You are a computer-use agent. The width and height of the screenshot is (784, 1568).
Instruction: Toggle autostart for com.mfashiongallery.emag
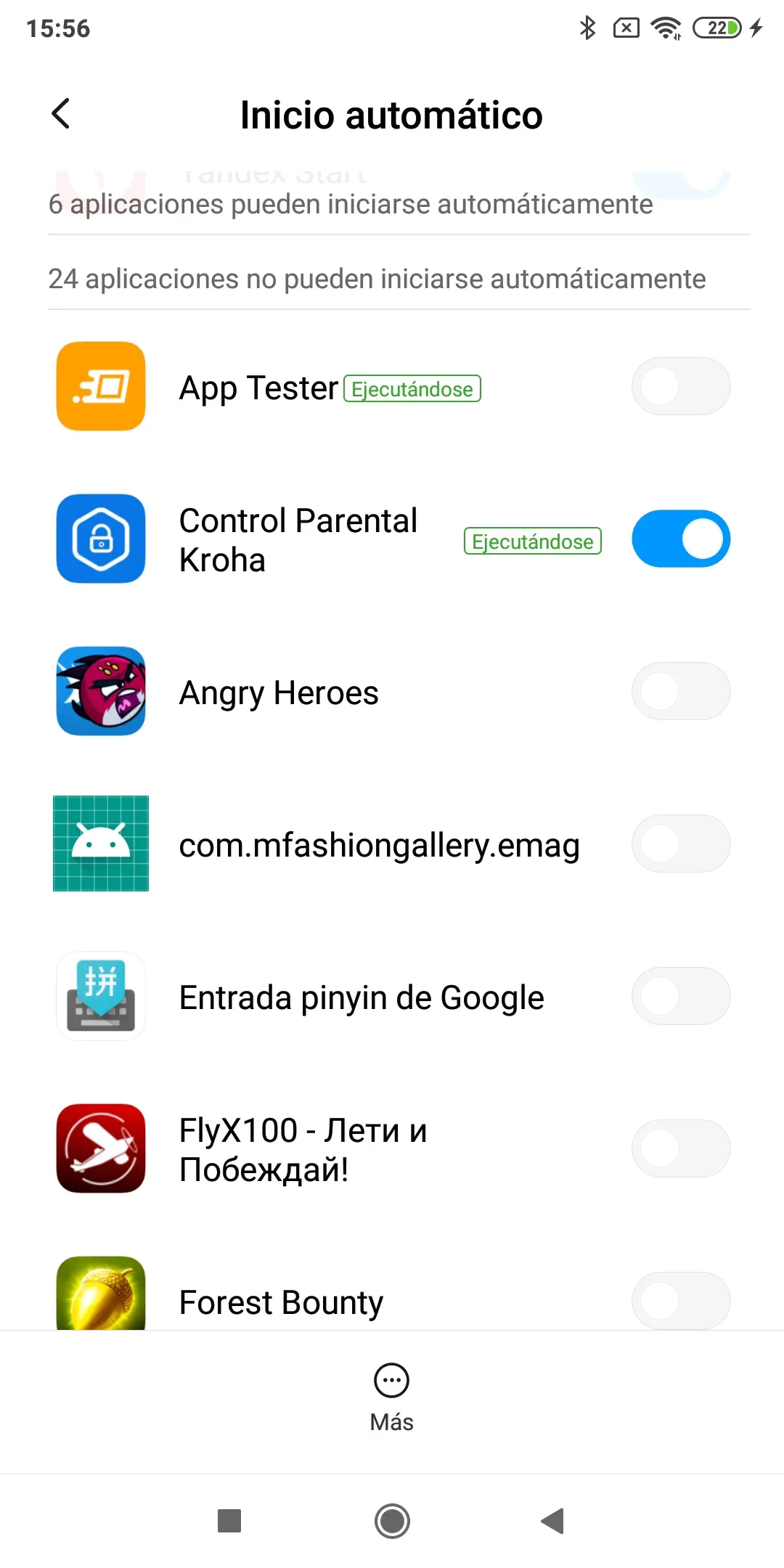[x=680, y=844]
